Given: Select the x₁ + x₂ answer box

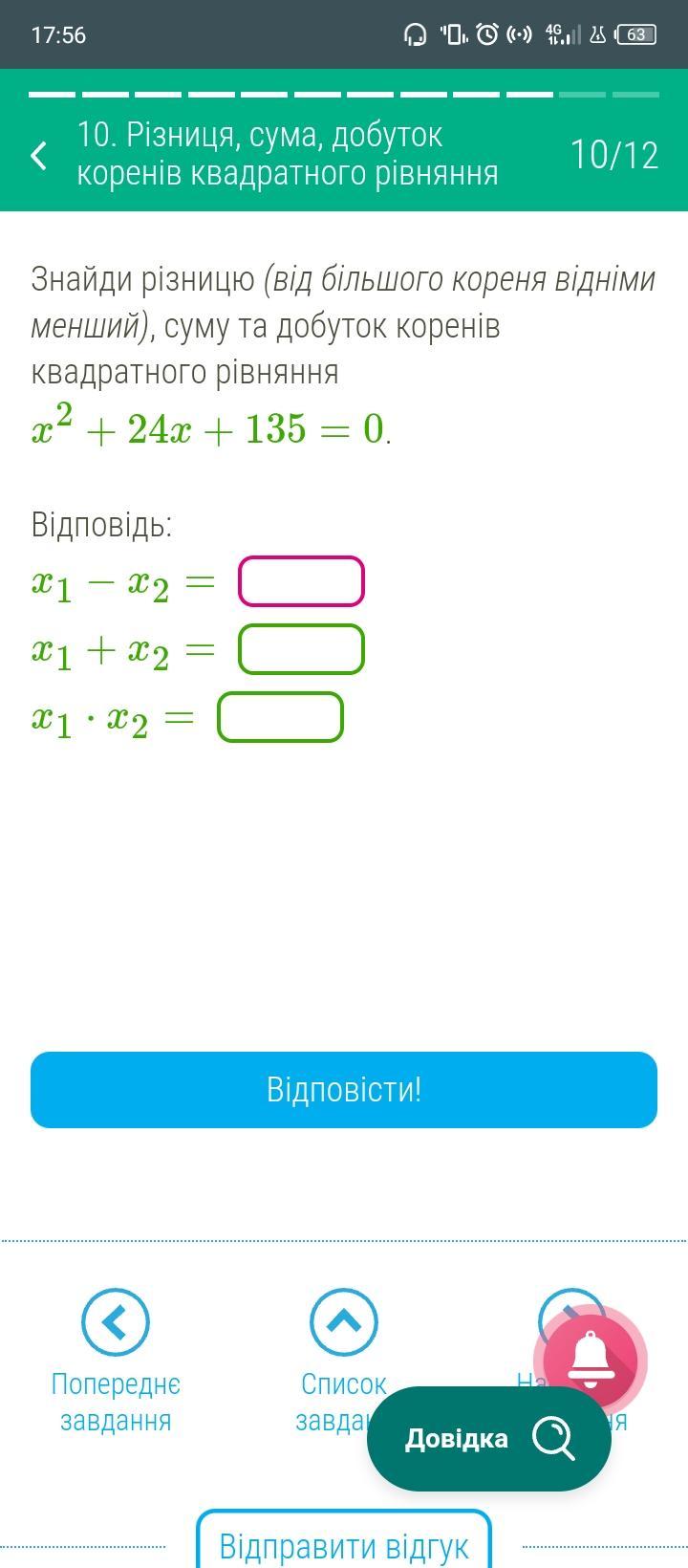Looking at the screenshot, I should click(301, 649).
